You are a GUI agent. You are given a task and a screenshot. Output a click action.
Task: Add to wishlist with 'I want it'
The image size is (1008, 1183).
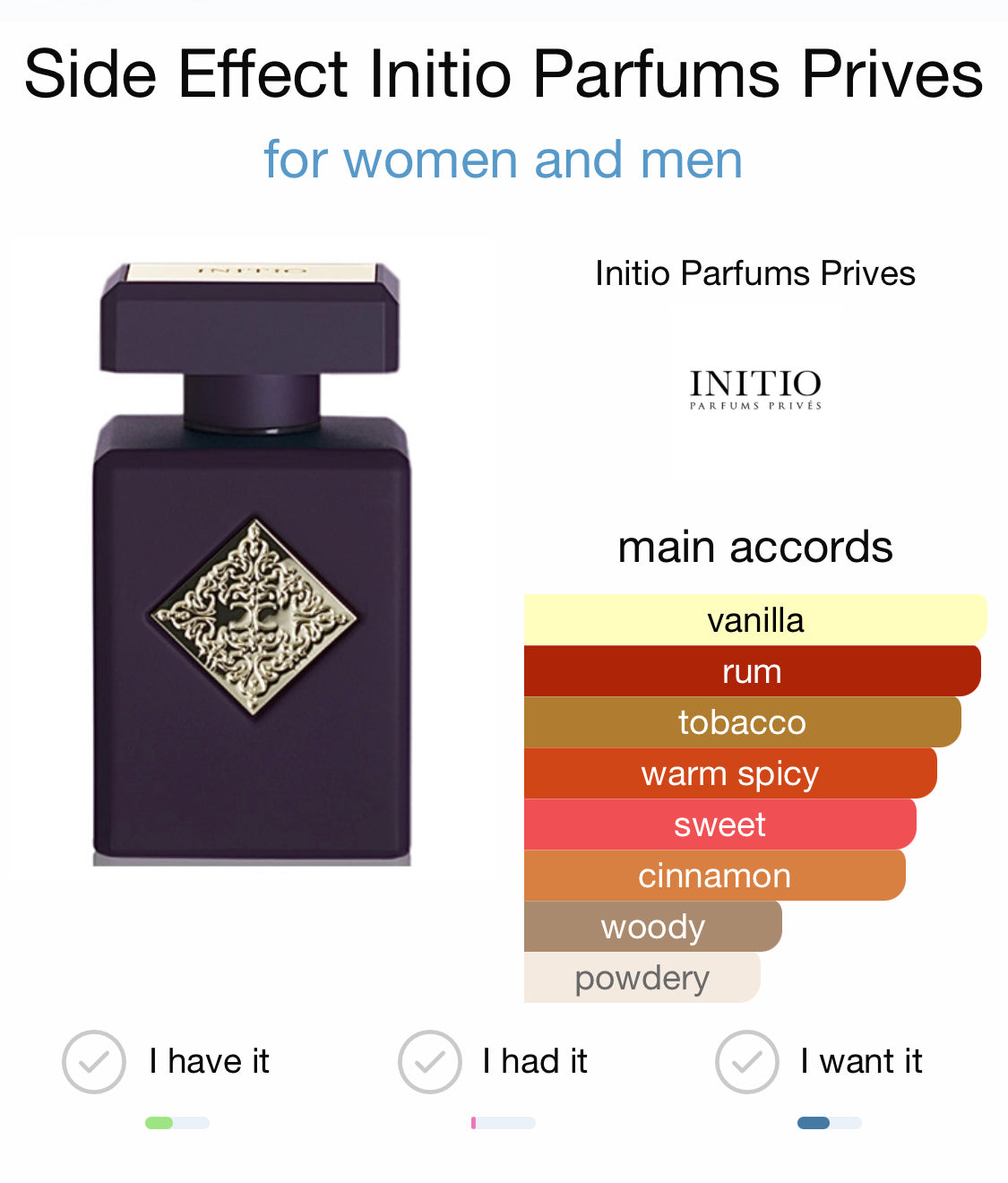747,1062
